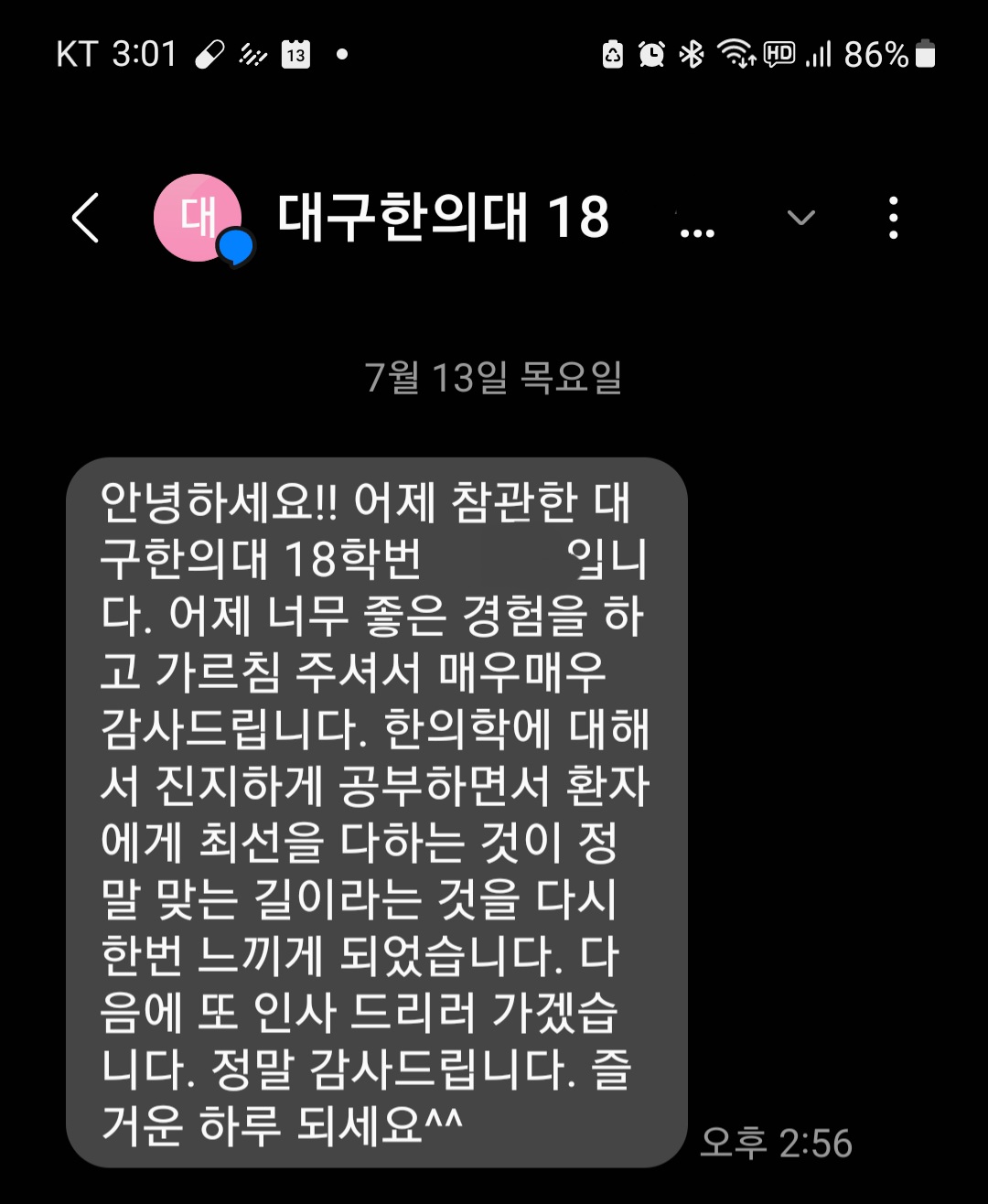Open the 대구한의대 18 contact avatar
This screenshot has height=1204, width=988.
coord(199,218)
